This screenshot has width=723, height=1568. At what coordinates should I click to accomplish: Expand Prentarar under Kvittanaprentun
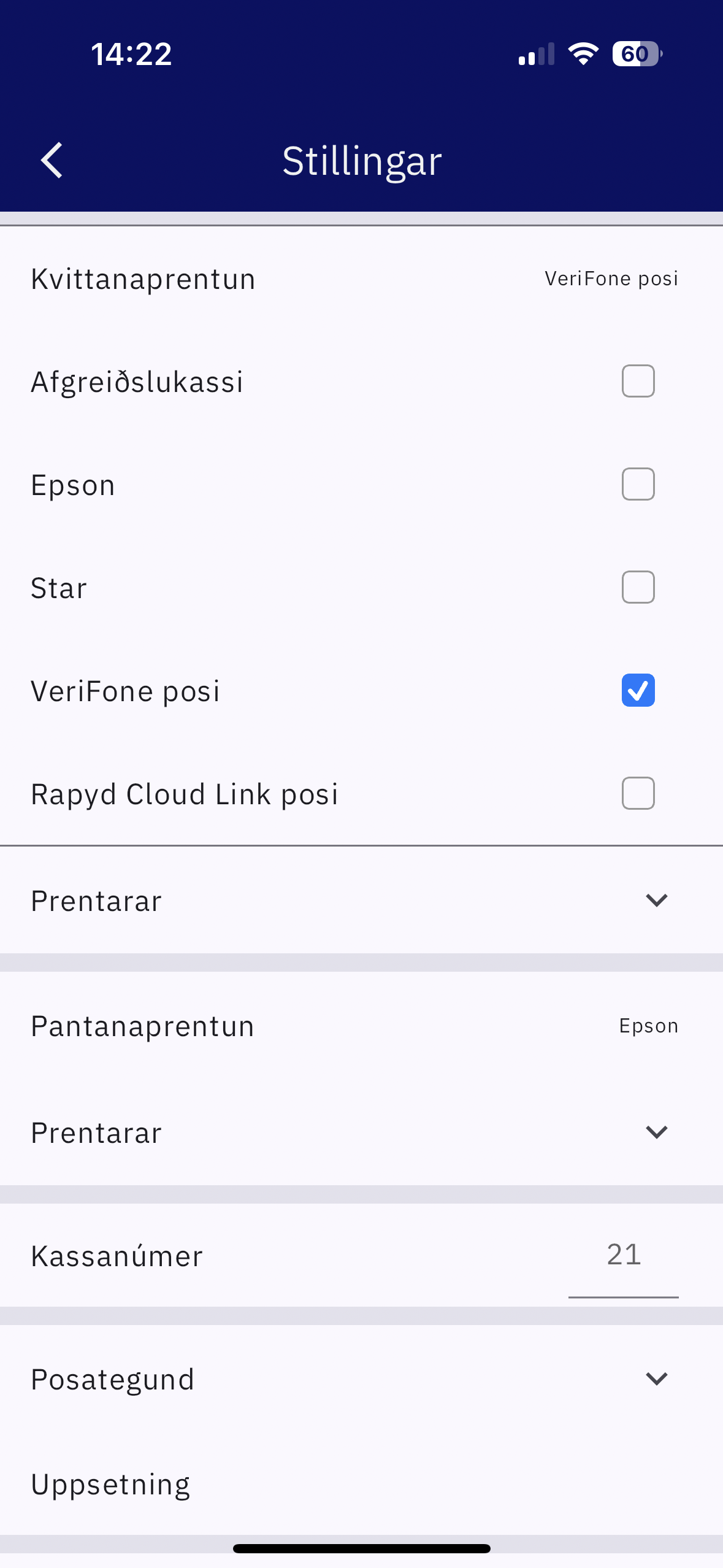[x=656, y=901]
